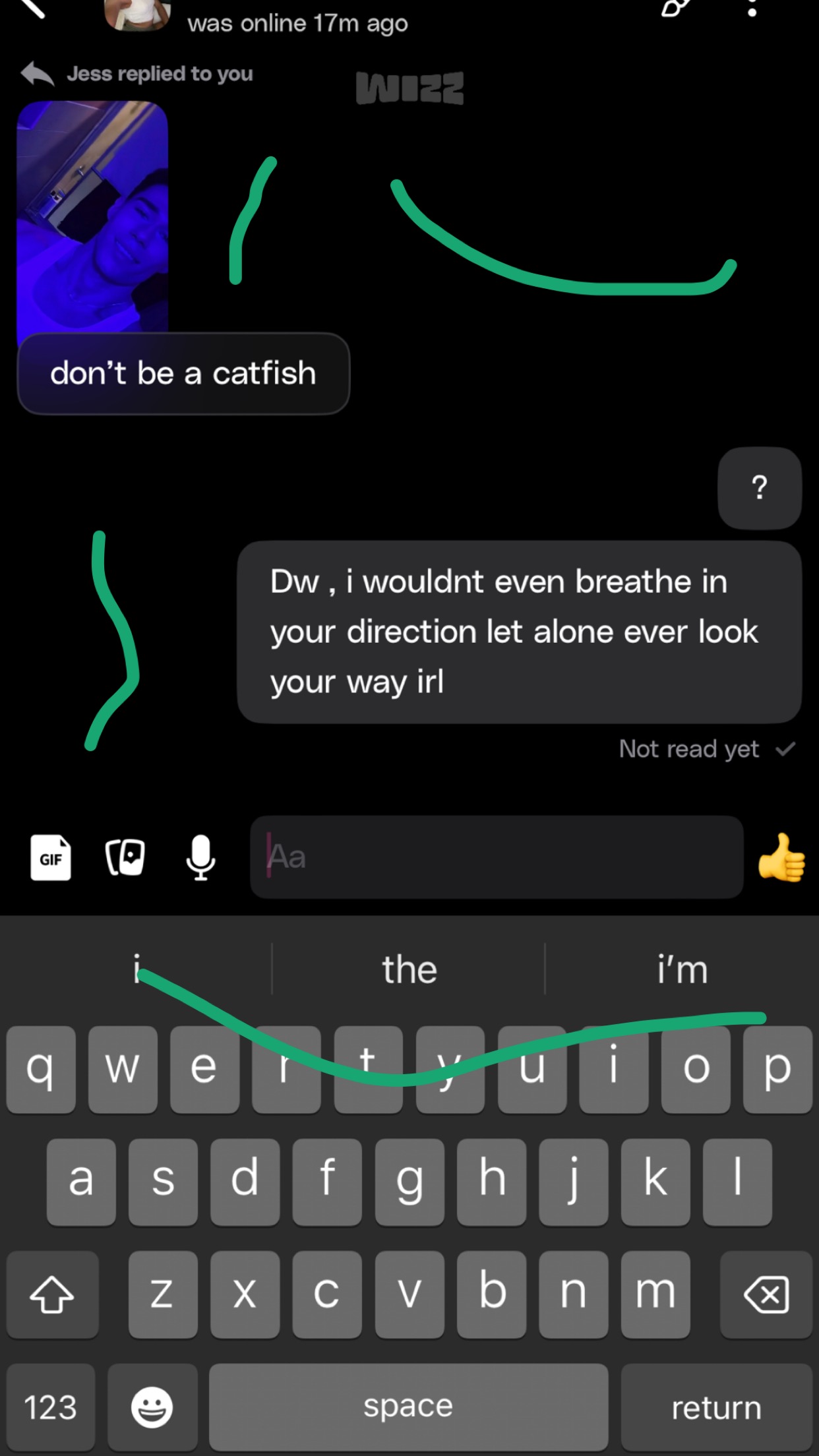Viewport: 819px width, 1456px height.
Task: Focus the Aa message input field
Action: [x=497, y=857]
